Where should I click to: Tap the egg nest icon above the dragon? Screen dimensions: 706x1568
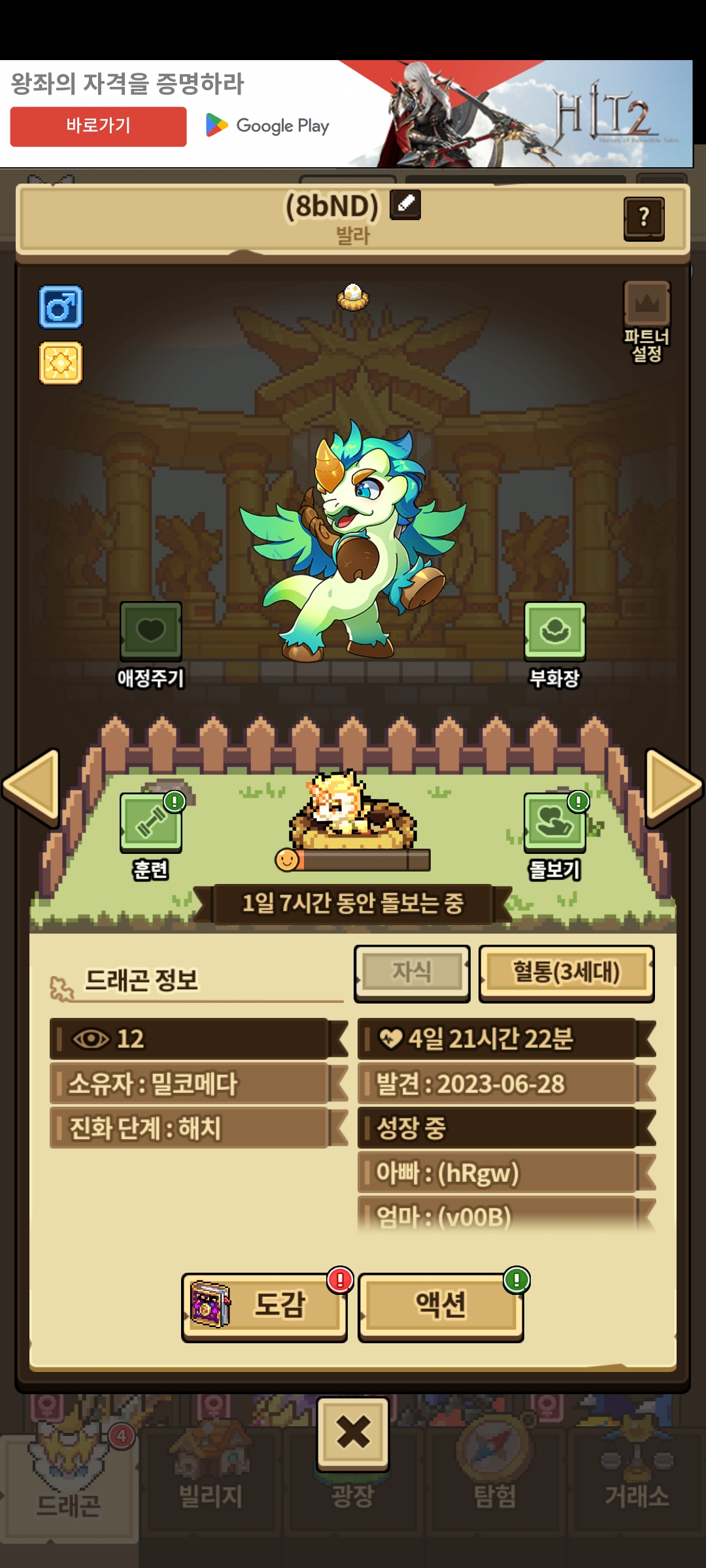(353, 297)
